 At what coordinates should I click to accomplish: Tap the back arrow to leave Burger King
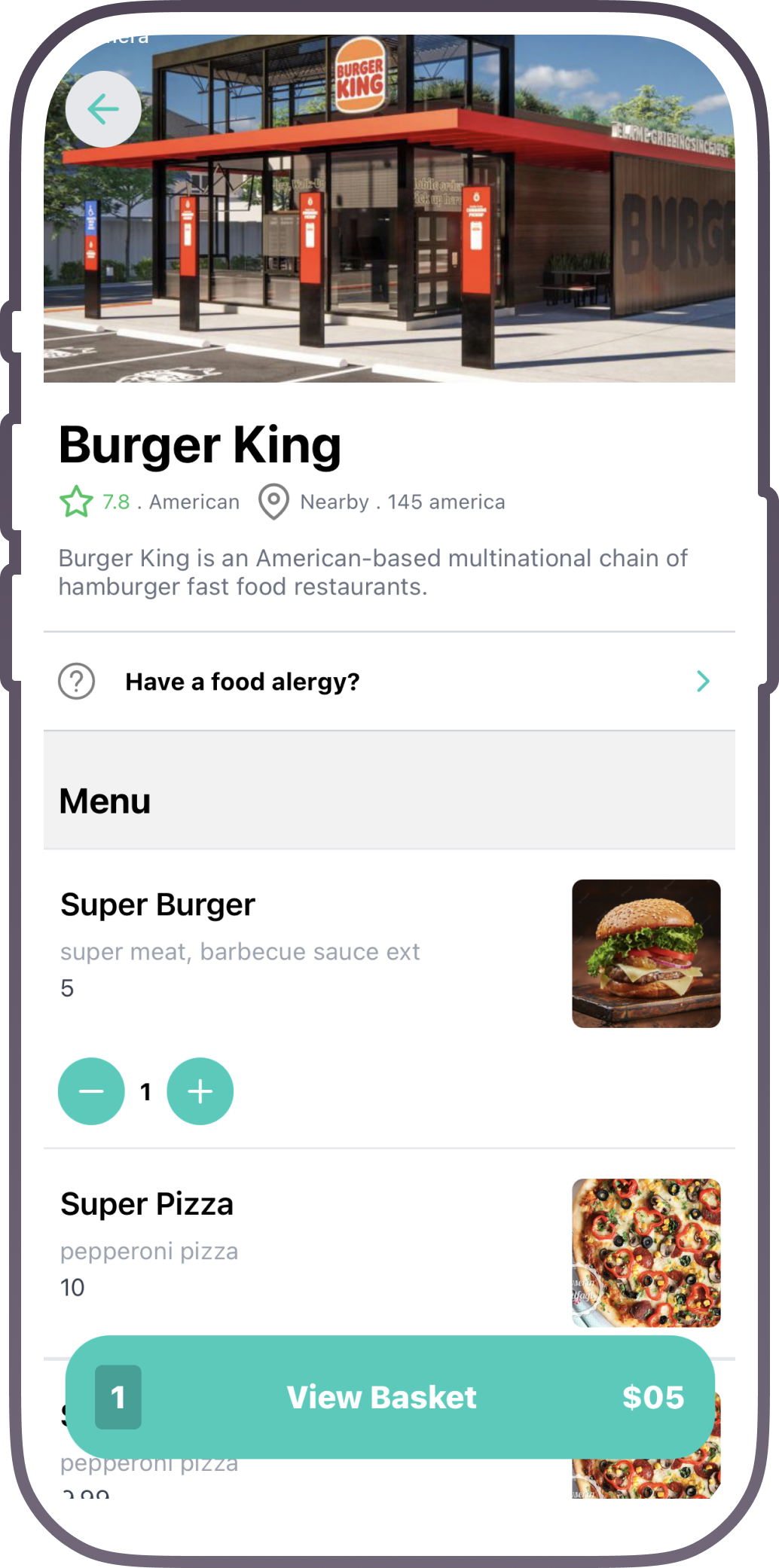click(x=102, y=109)
